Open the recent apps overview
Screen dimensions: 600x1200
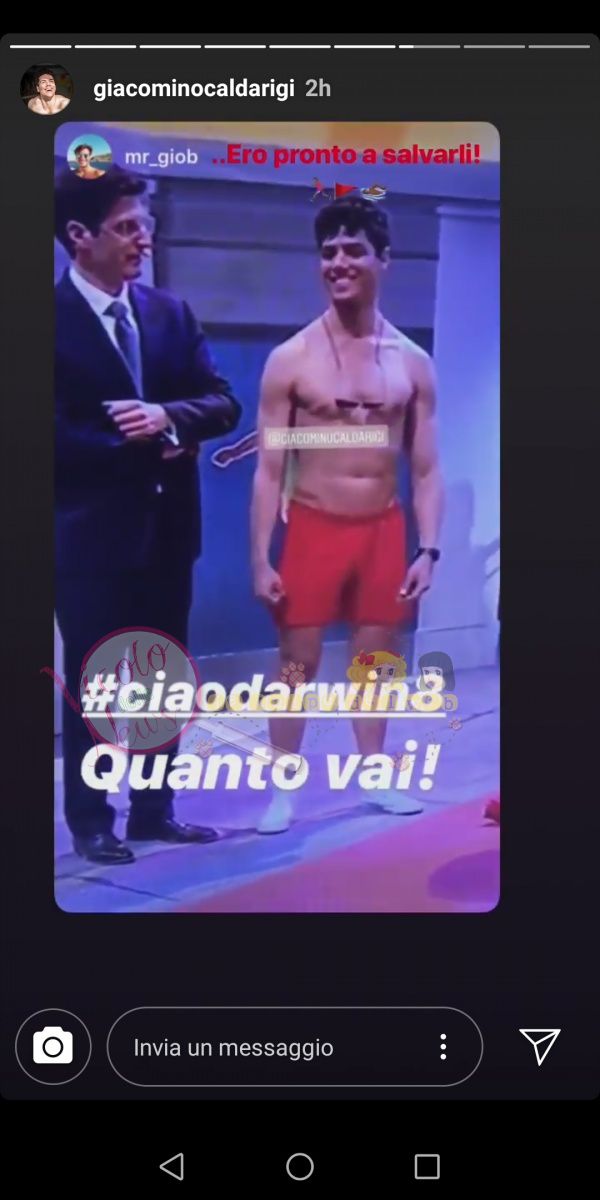coord(427,1166)
